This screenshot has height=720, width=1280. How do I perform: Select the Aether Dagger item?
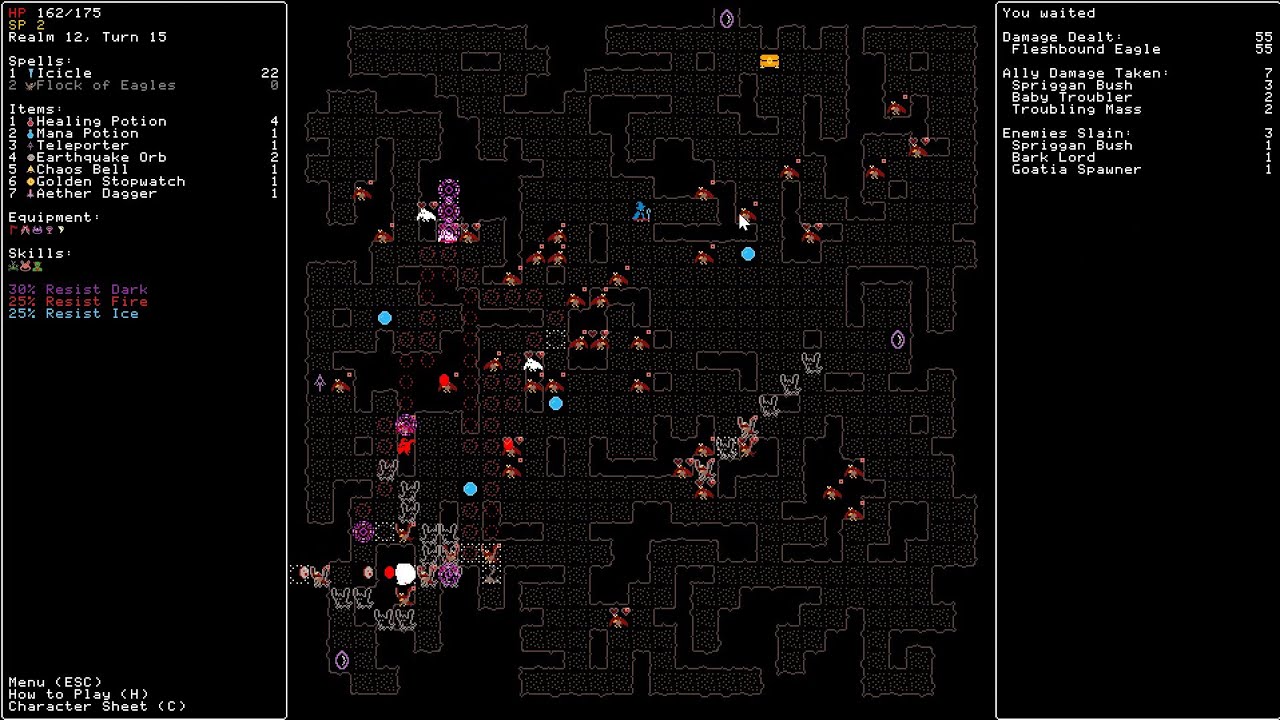[x=96, y=193]
